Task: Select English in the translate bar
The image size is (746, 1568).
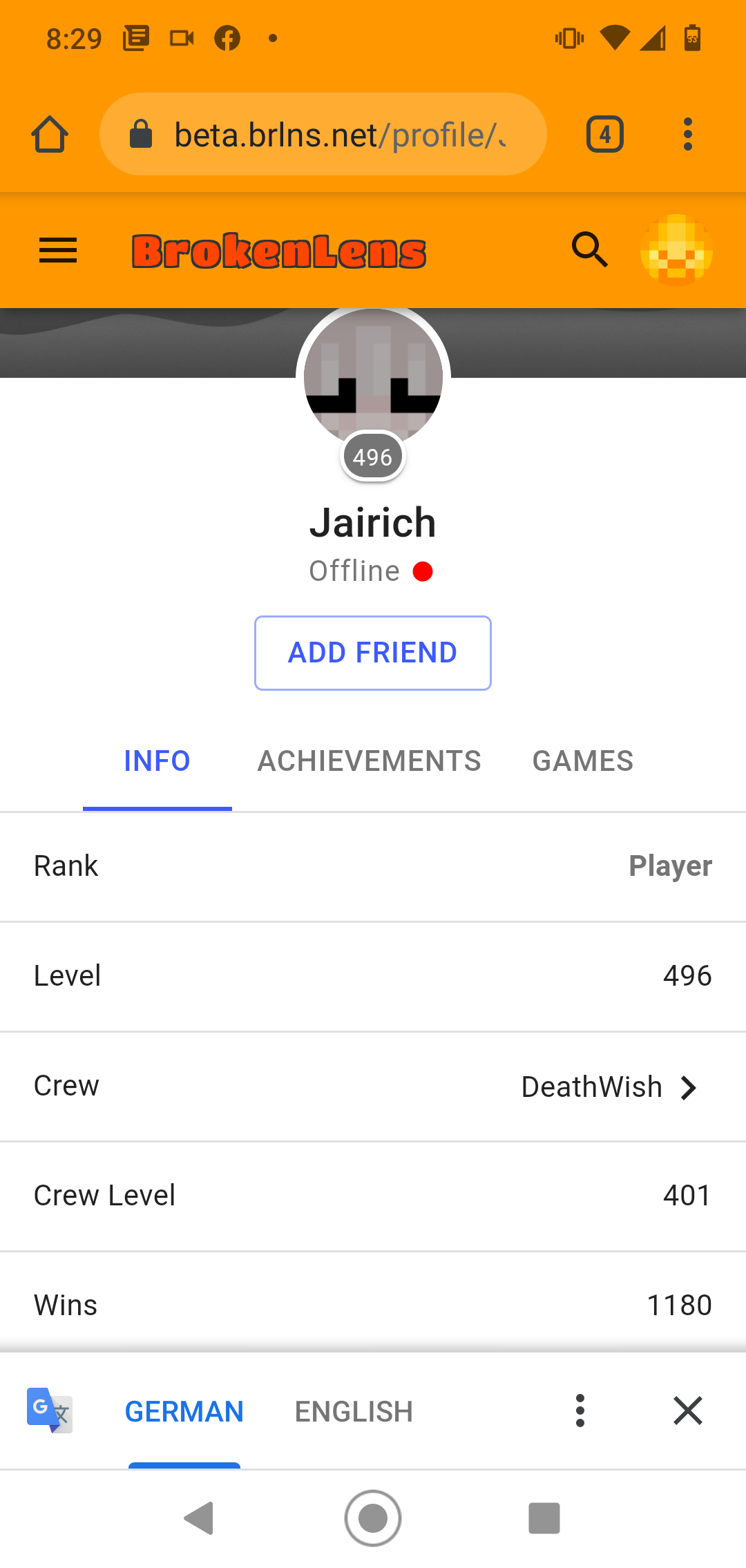Action: coord(354,1411)
